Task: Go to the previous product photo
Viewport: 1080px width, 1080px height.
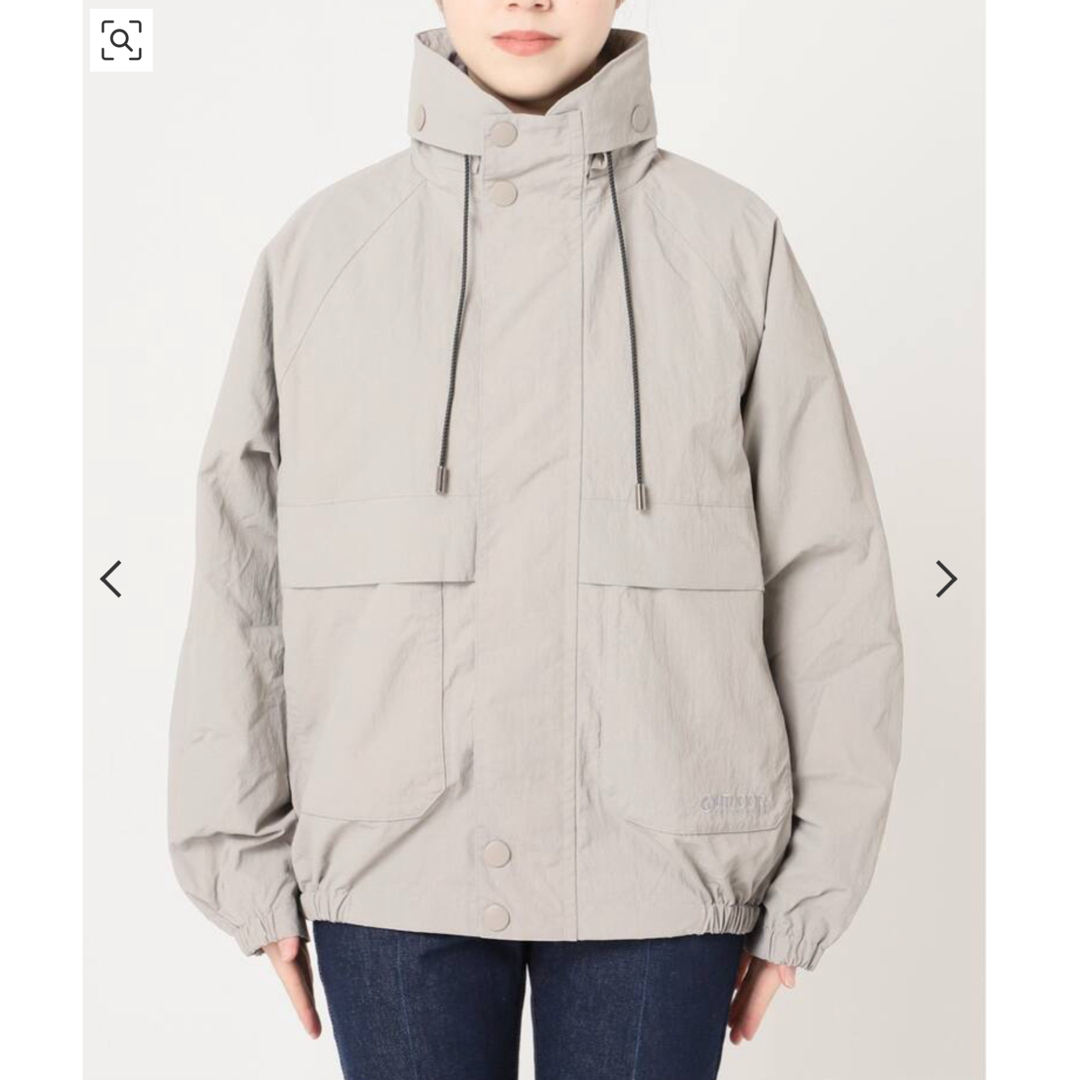Action: tap(111, 579)
